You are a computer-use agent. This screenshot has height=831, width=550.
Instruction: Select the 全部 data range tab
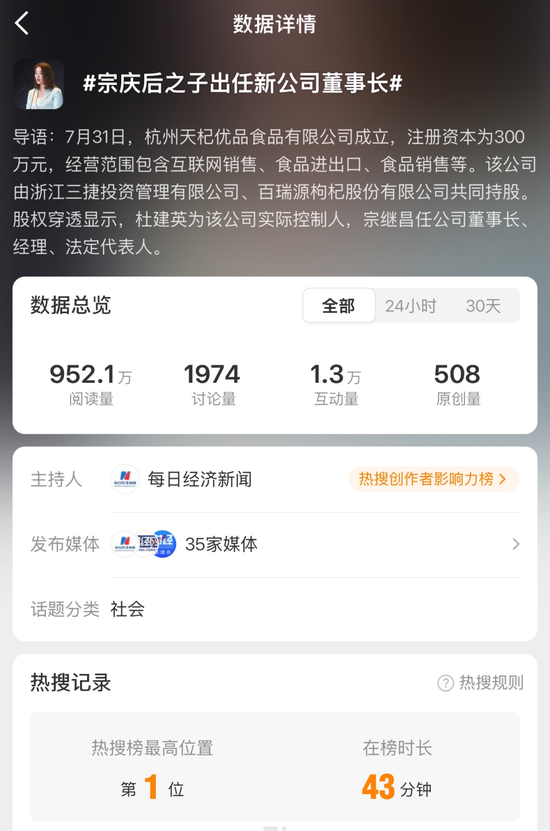(x=339, y=306)
